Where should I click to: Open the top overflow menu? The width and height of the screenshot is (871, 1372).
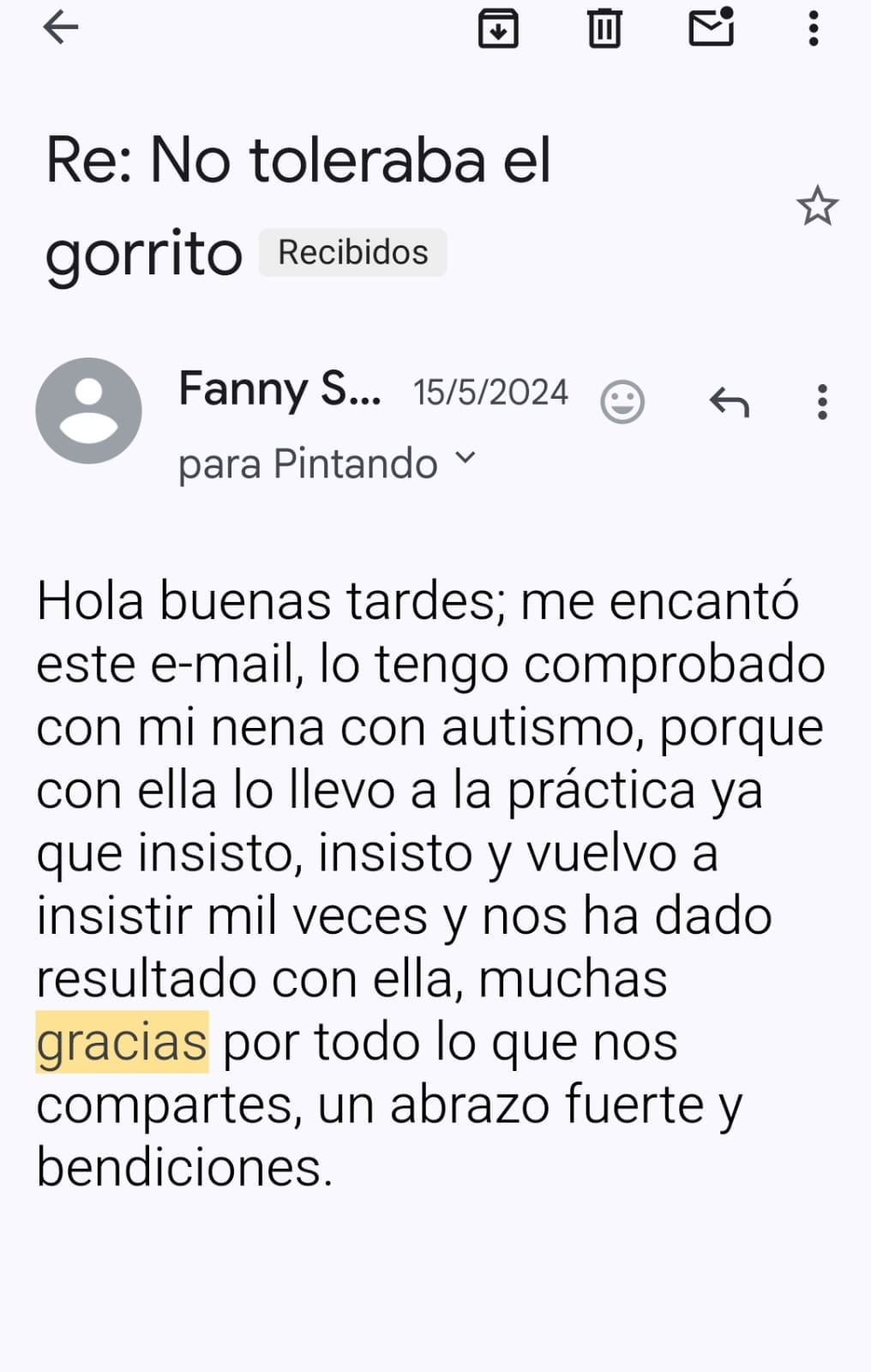(x=813, y=28)
